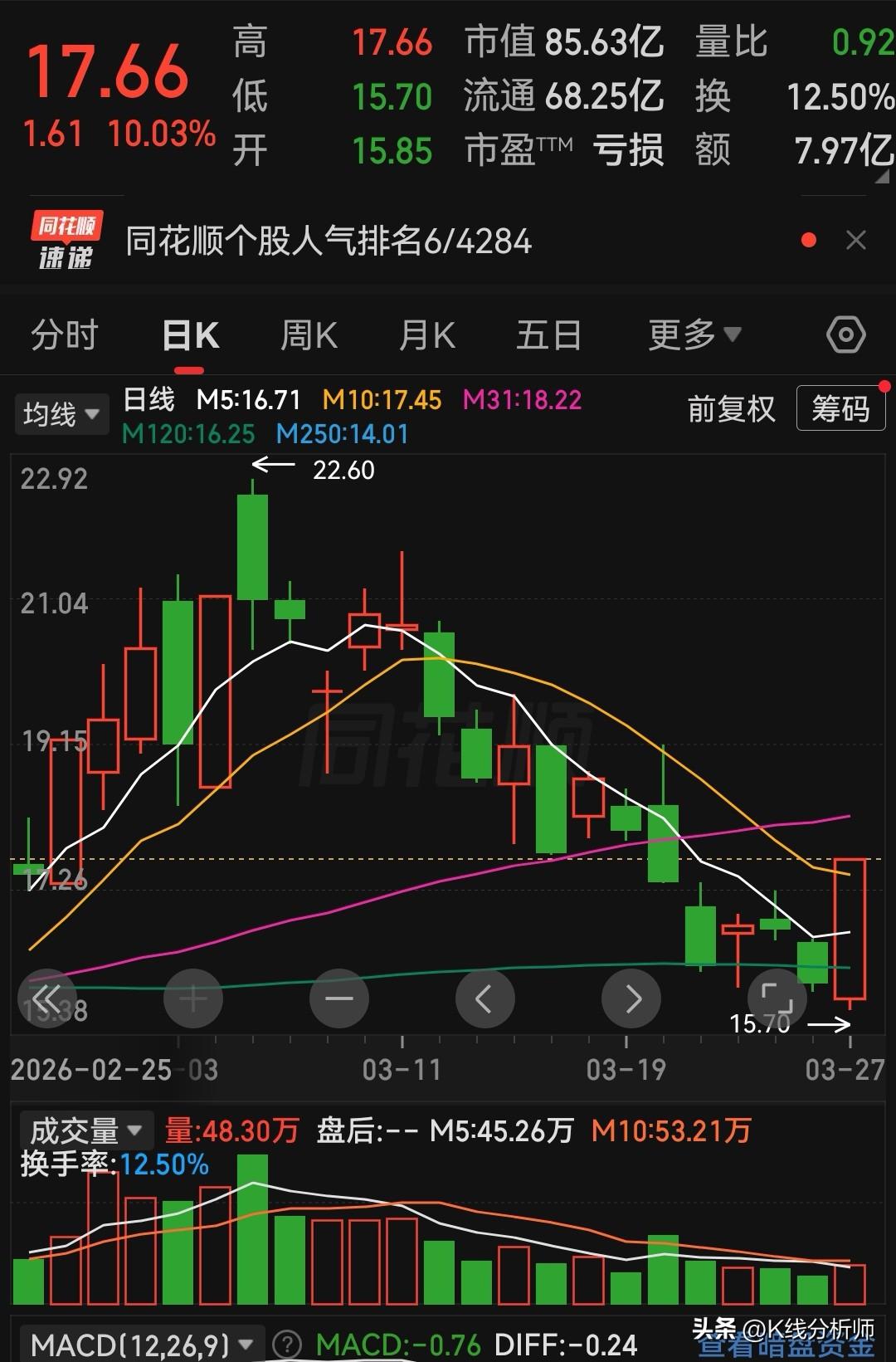Open the 五日 five-day chart
The width and height of the screenshot is (896, 1362).
tap(548, 335)
